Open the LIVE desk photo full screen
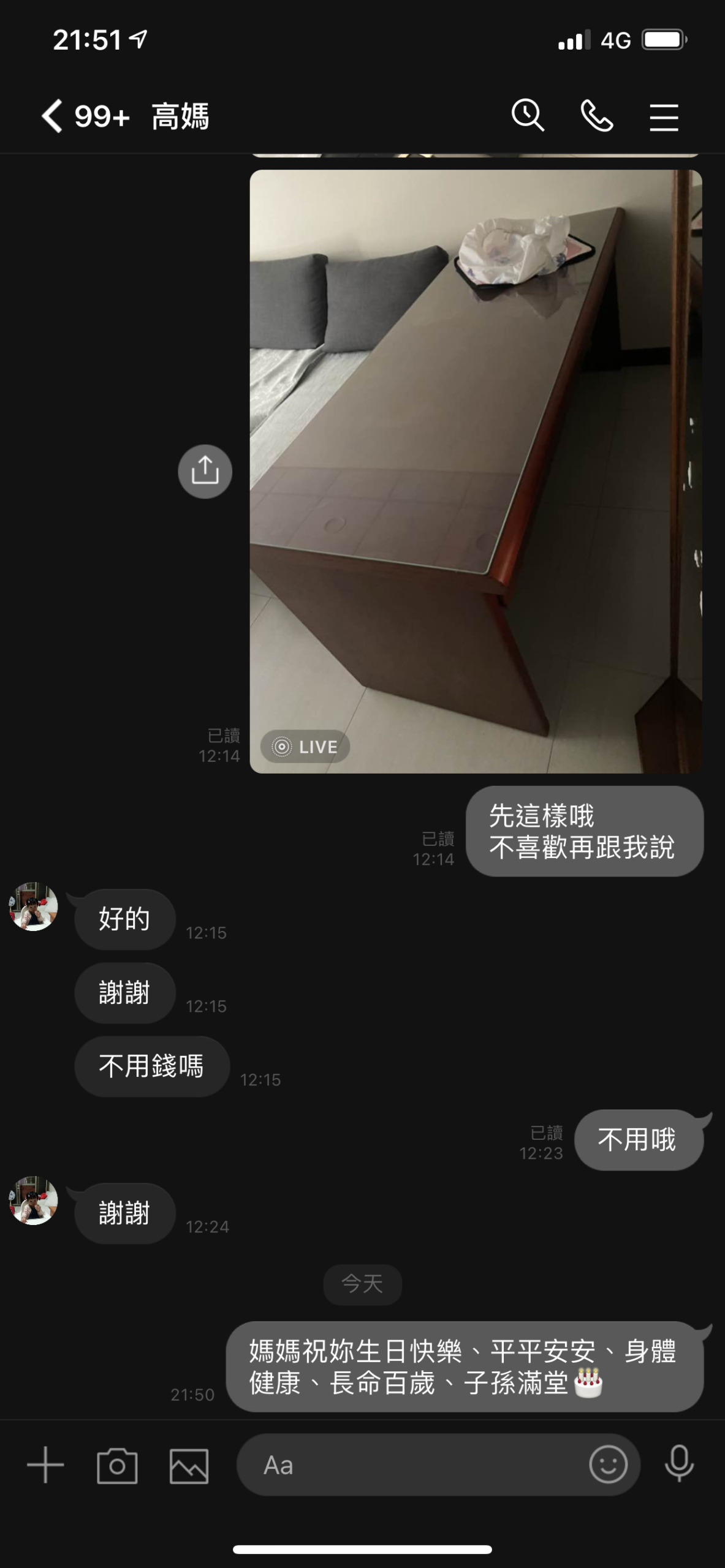This screenshot has width=725, height=1568. pyautogui.click(x=476, y=471)
